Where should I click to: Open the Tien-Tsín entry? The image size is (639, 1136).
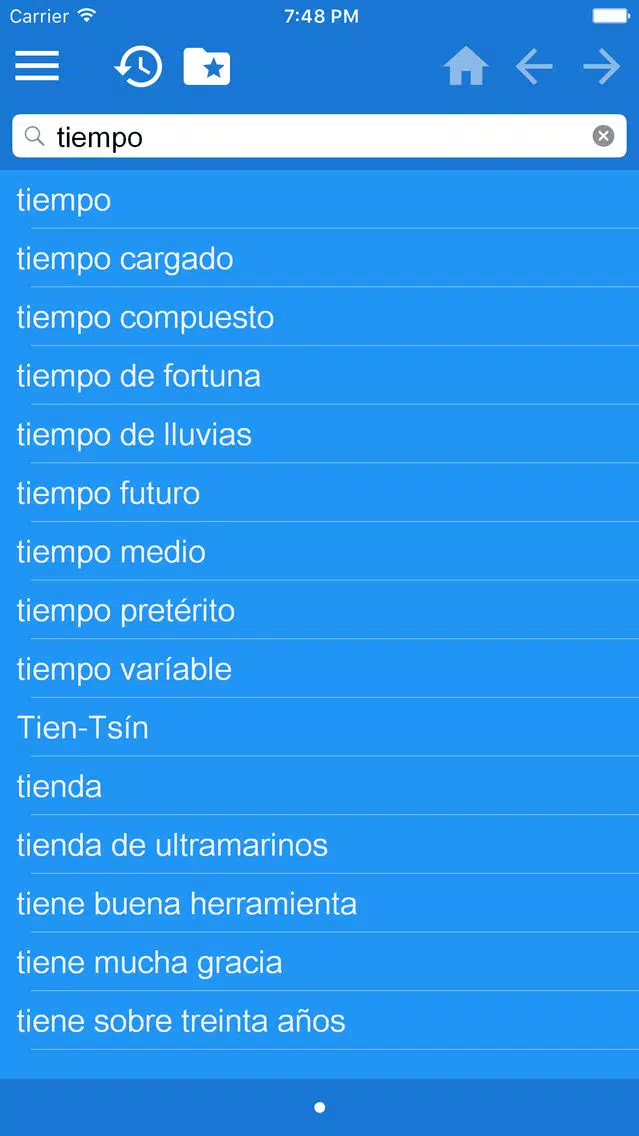[320, 728]
